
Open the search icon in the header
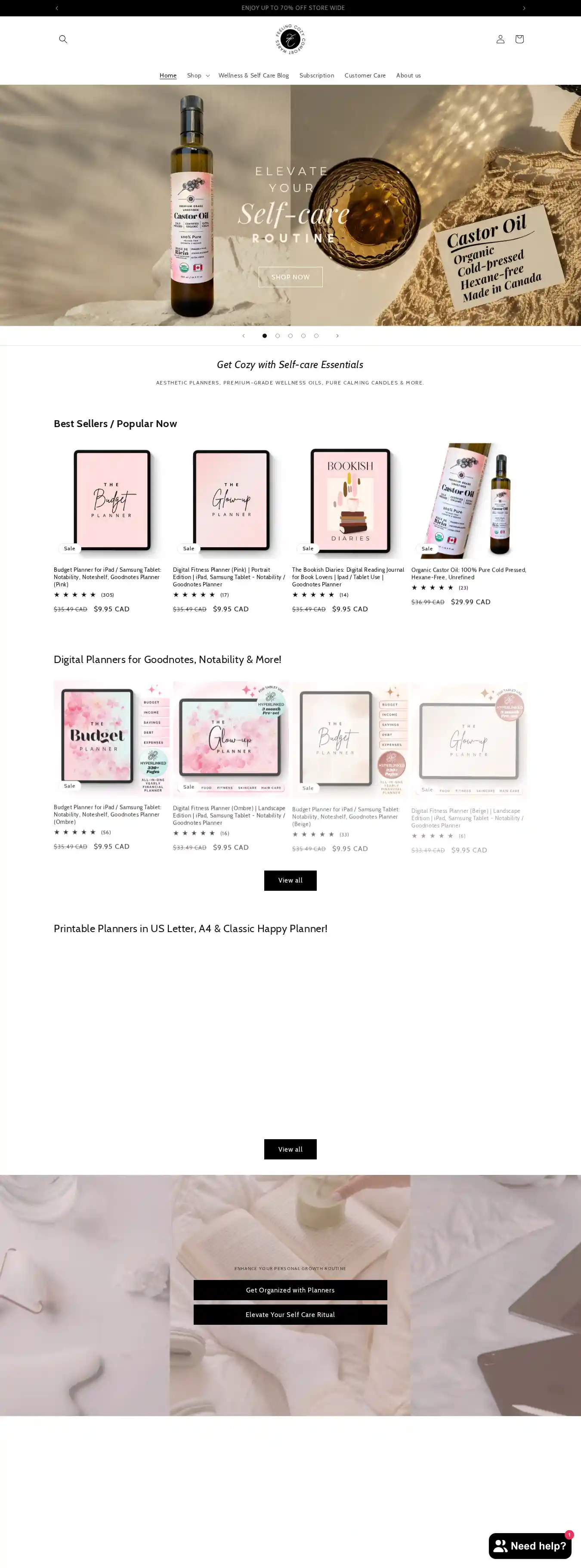coord(63,39)
